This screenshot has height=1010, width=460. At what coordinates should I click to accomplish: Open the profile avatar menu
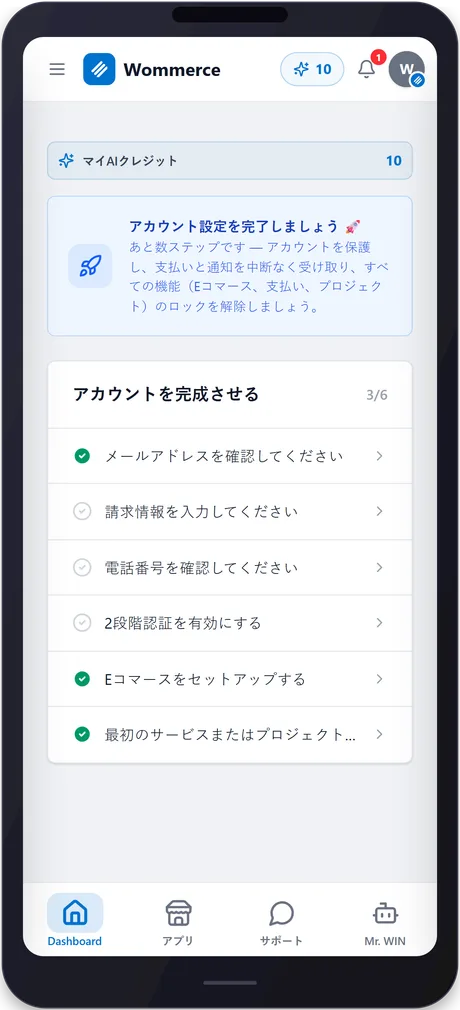(x=407, y=70)
